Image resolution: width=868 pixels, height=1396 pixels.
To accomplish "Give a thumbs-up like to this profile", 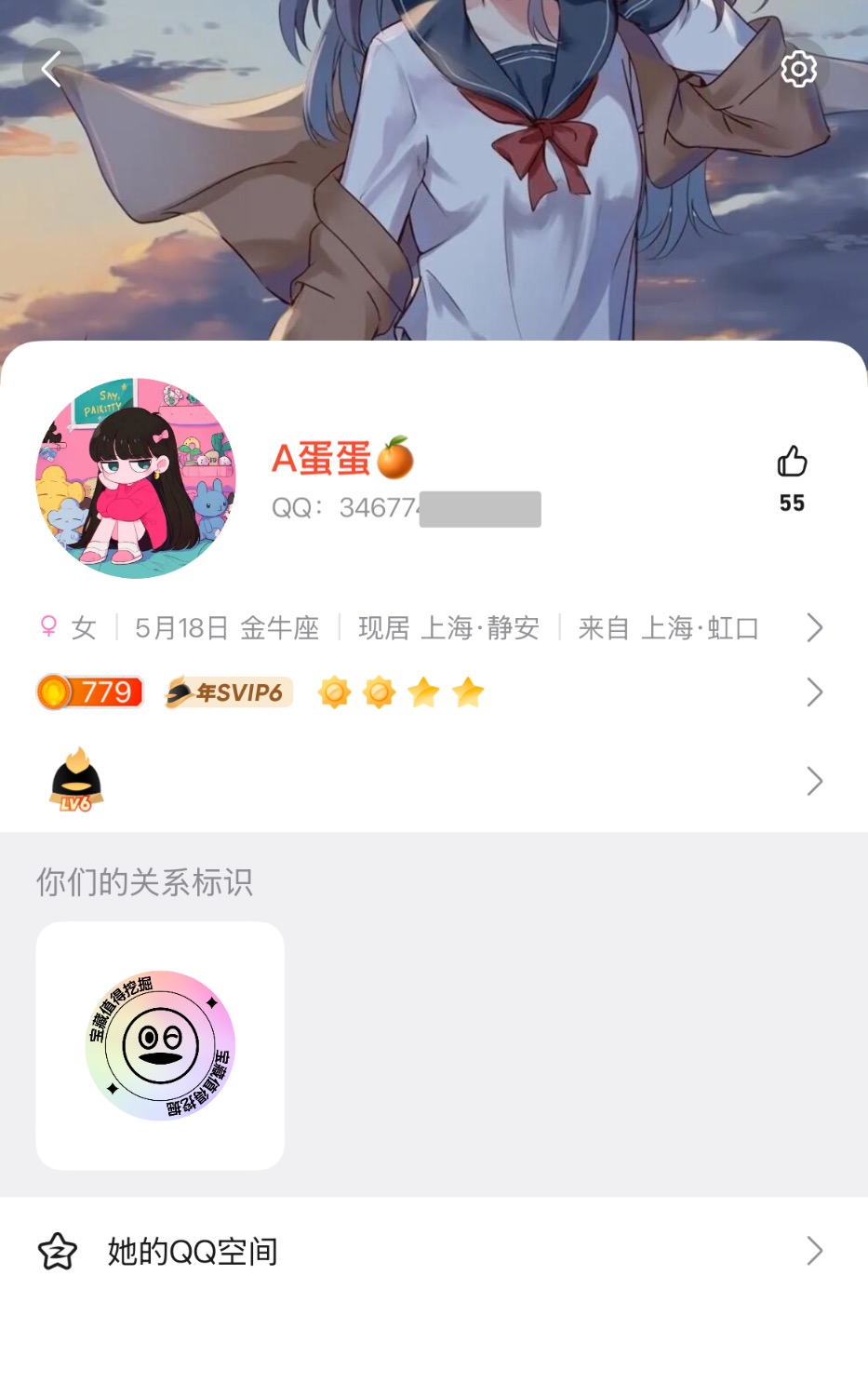I will [792, 462].
